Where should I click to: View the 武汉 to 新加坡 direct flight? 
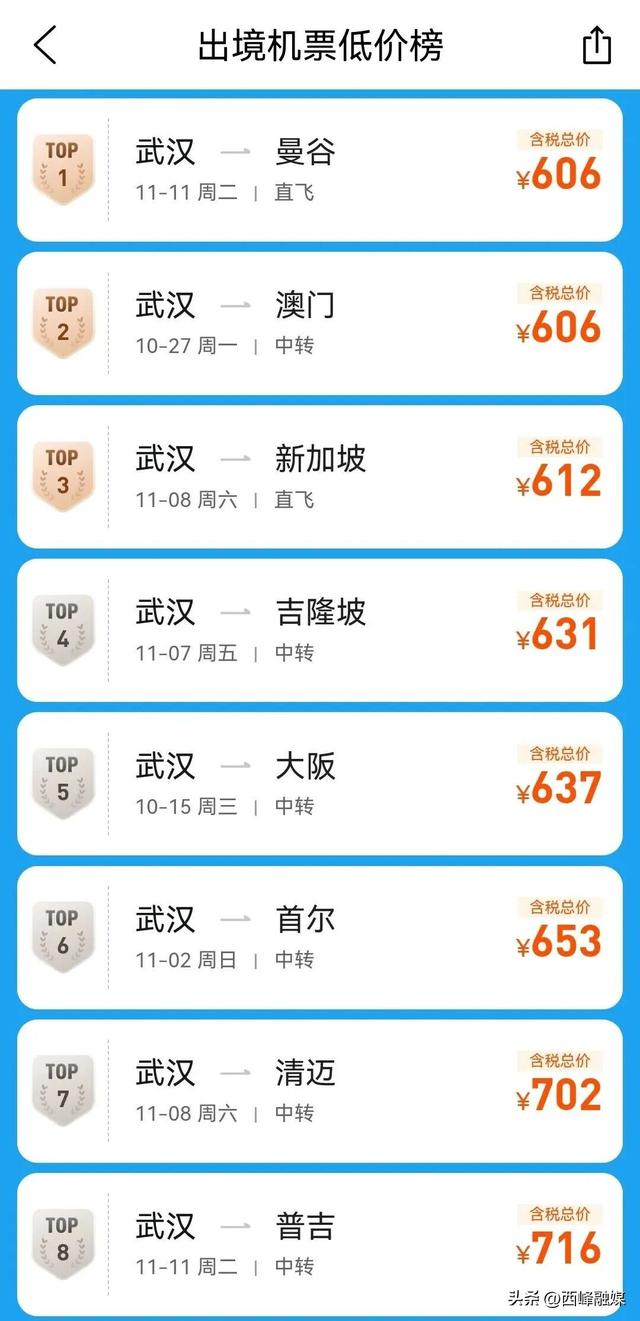point(320,477)
